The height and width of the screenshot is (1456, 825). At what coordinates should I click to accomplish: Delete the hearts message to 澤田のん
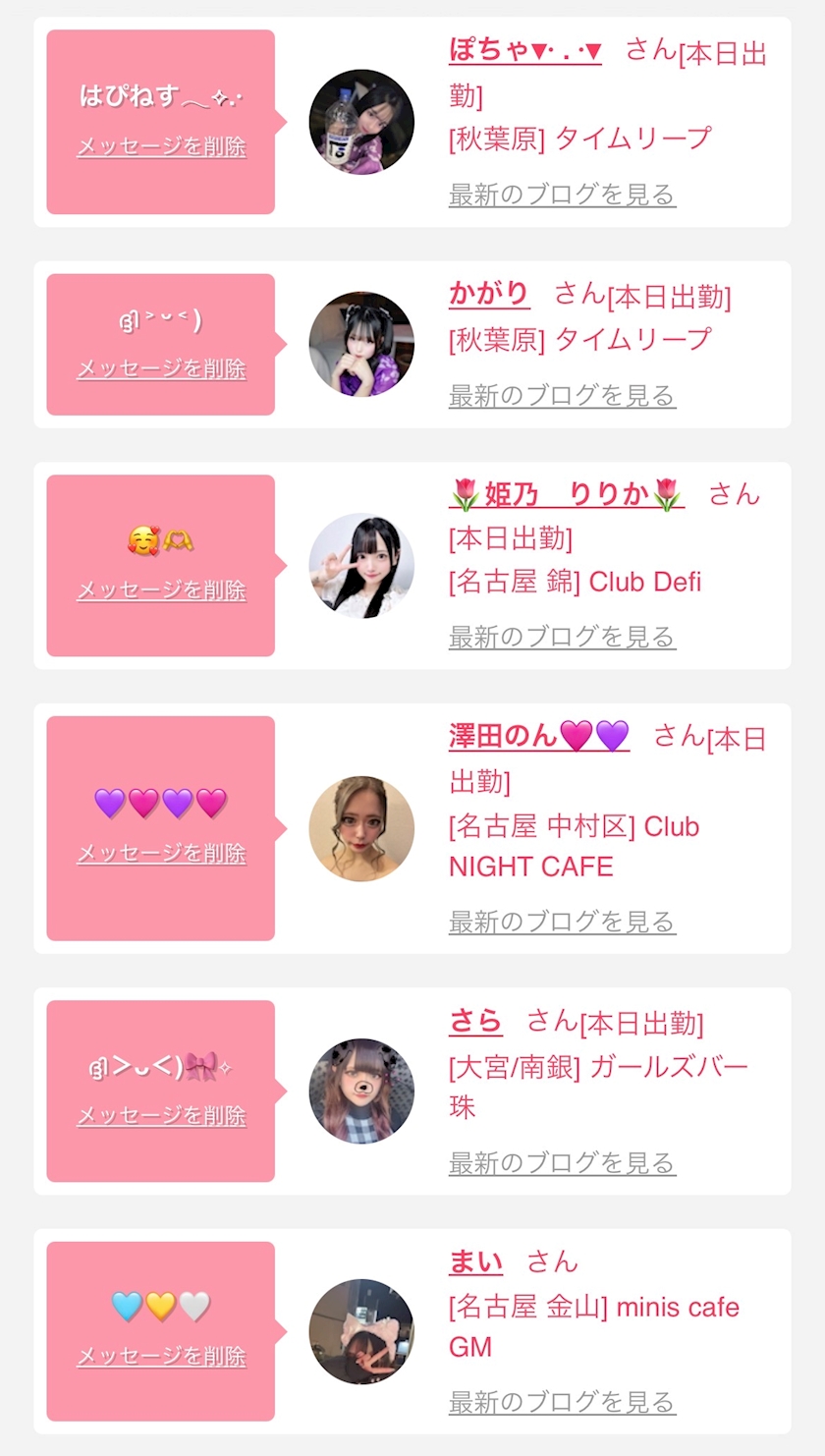pyautogui.click(x=161, y=854)
